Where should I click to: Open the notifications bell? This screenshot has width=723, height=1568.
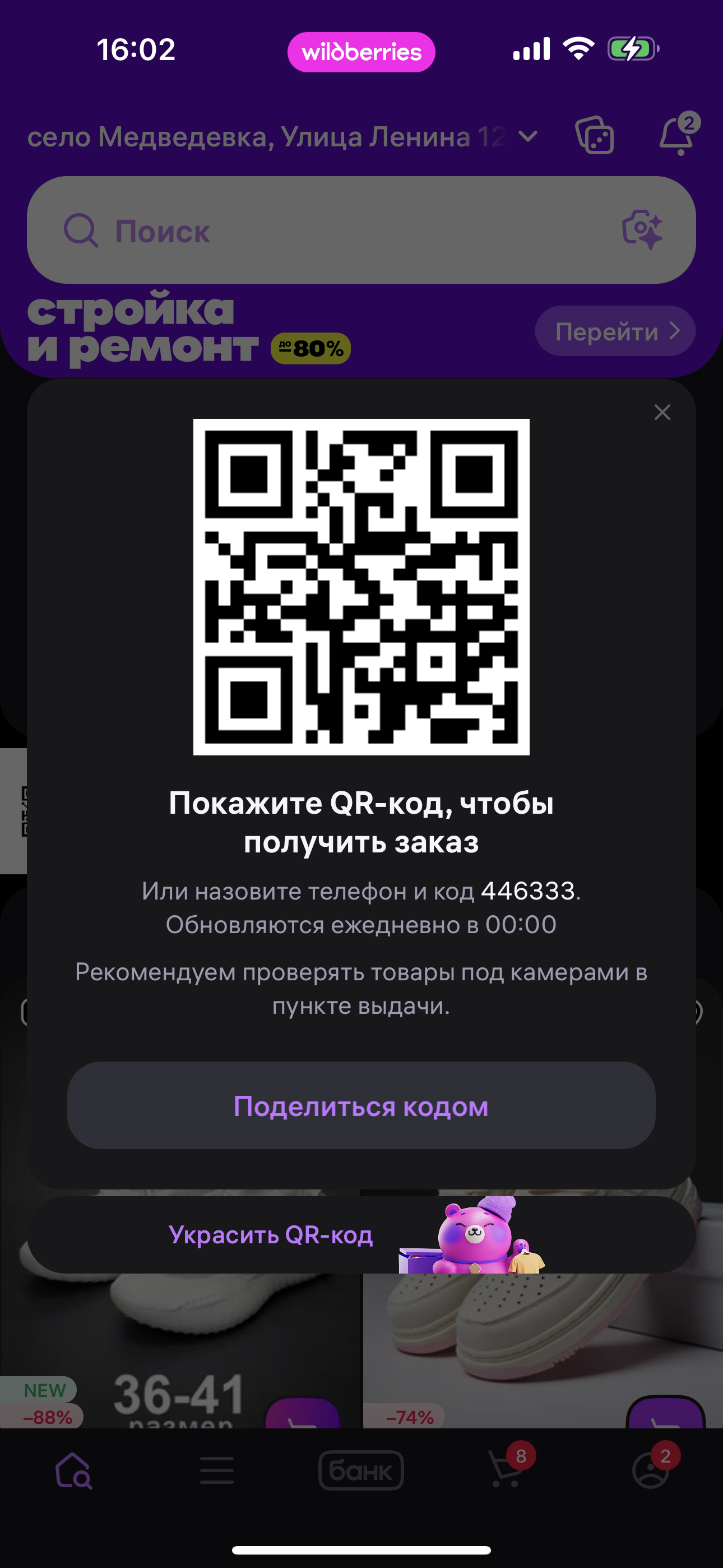click(x=676, y=135)
